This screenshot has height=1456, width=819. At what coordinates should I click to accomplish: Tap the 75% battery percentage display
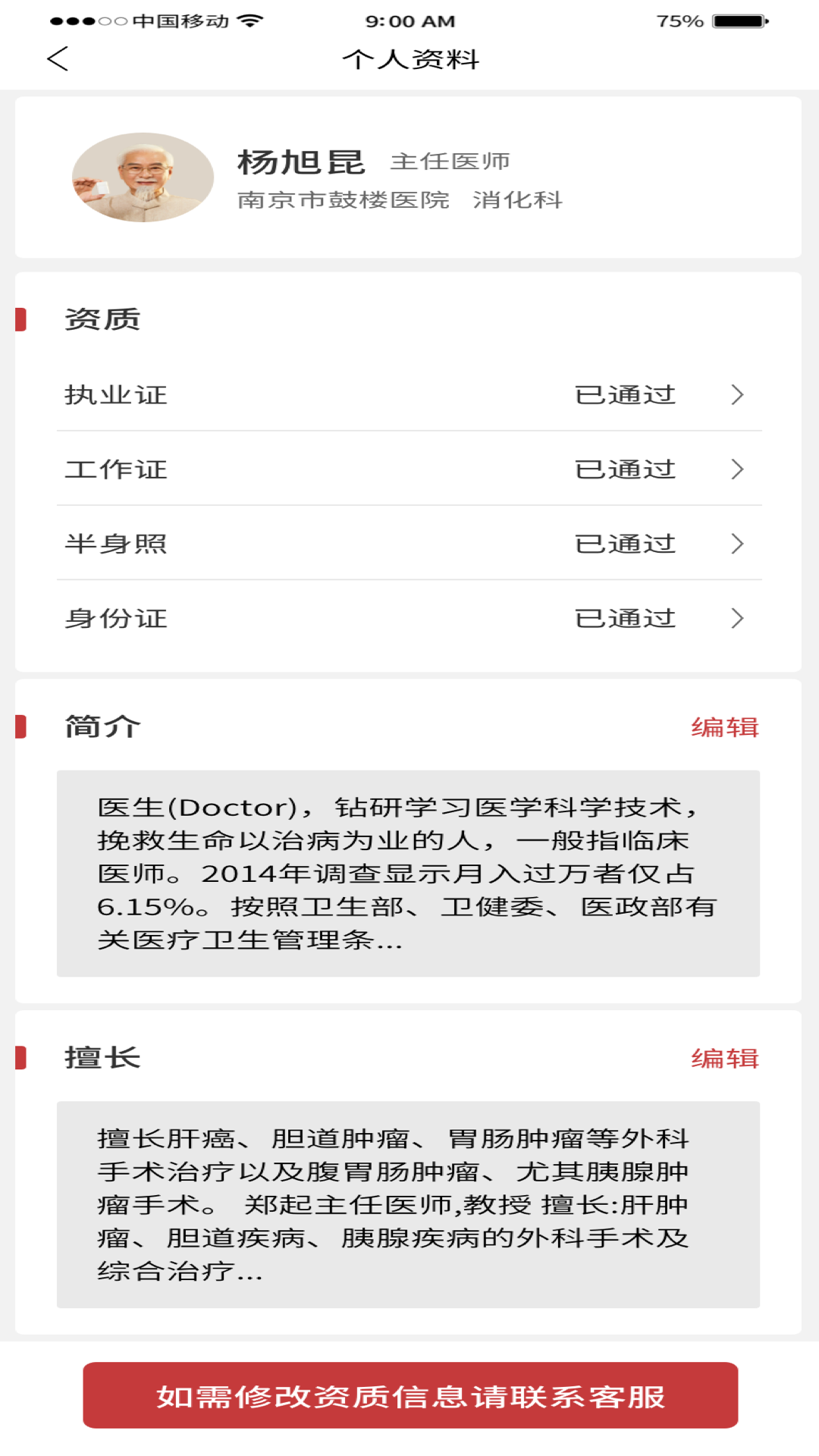coord(679,21)
